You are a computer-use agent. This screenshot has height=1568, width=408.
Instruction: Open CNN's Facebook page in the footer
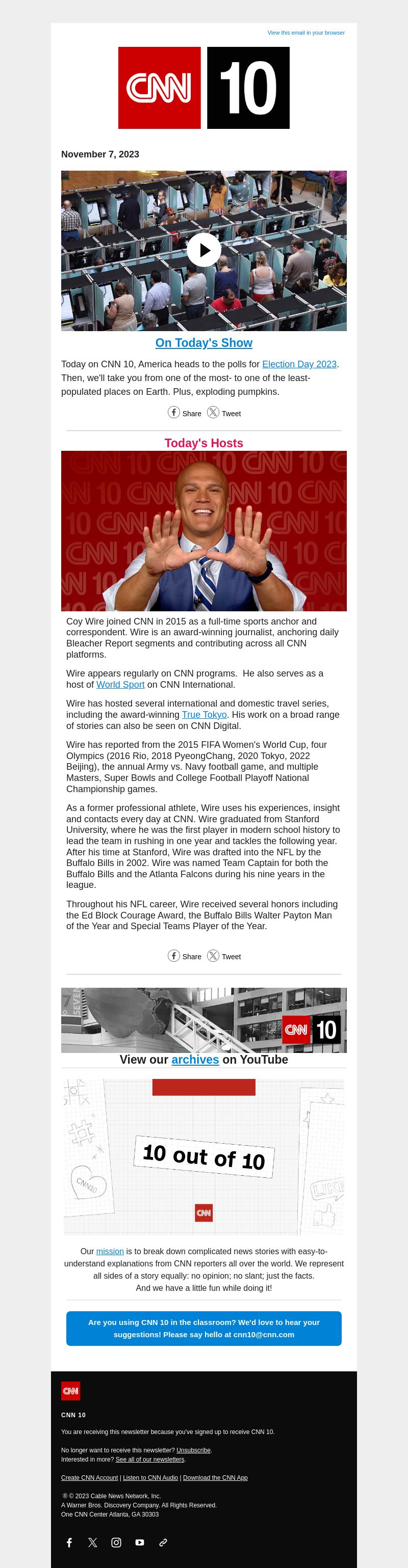pos(69,1542)
